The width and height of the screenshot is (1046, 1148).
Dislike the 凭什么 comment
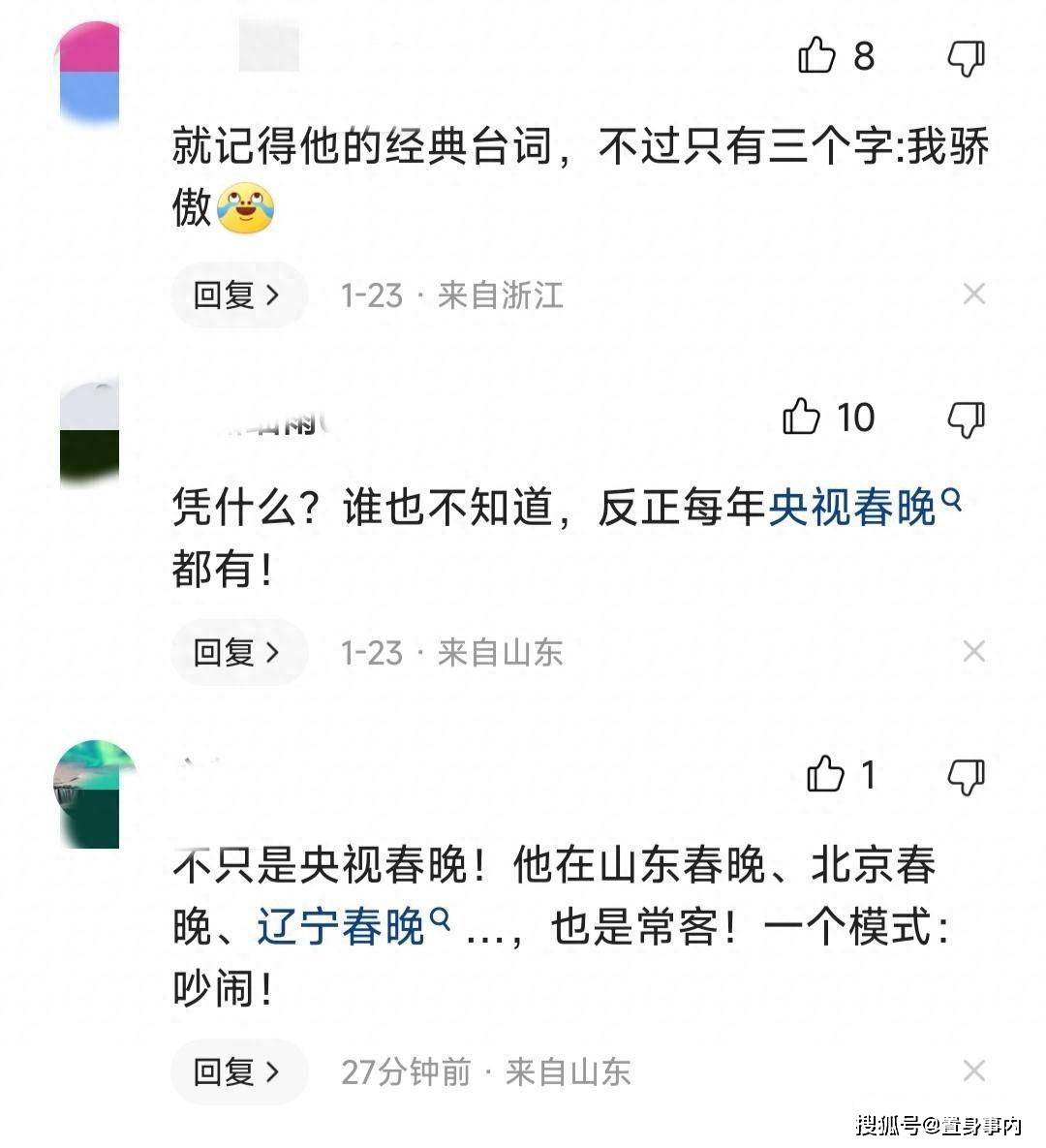(965, 419)
